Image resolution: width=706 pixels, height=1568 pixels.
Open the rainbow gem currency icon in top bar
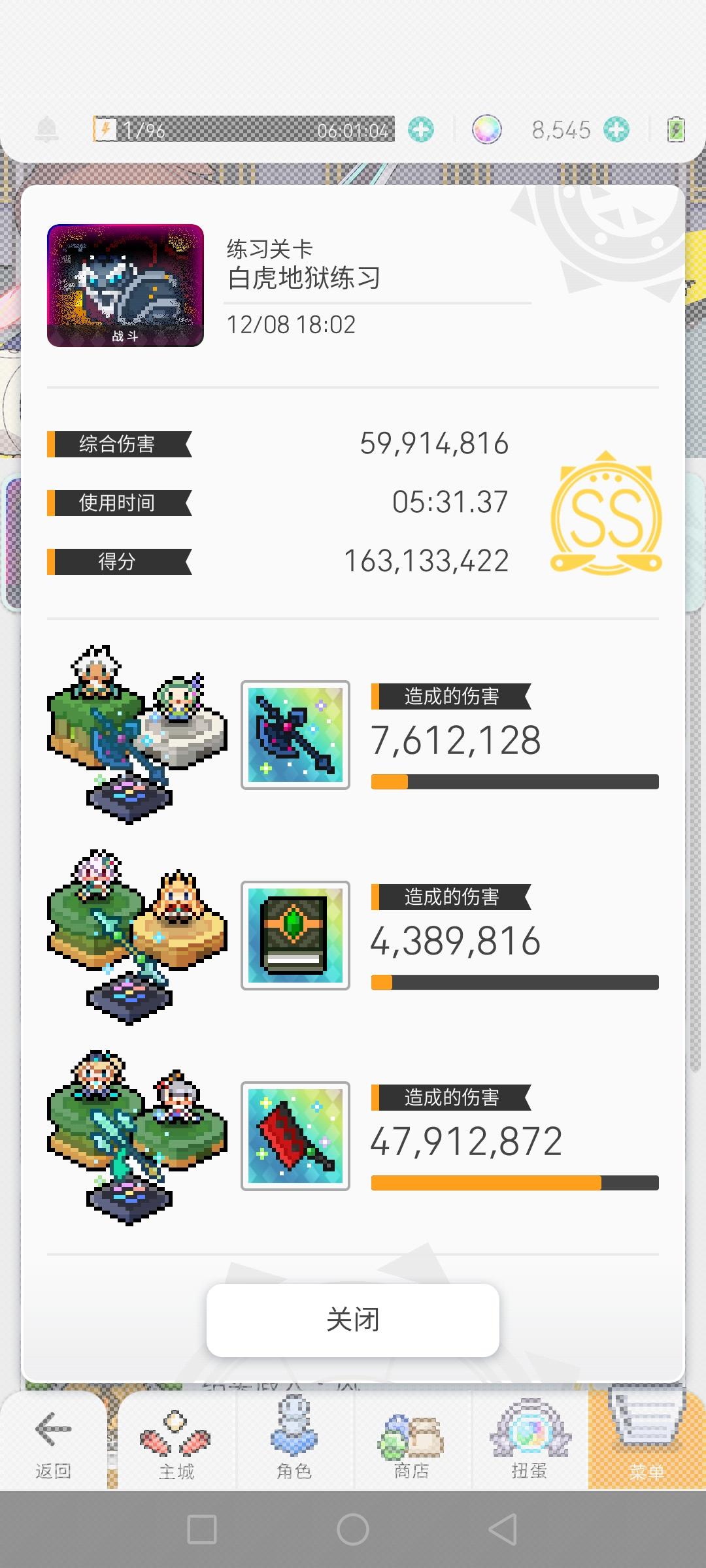(486, 129)
